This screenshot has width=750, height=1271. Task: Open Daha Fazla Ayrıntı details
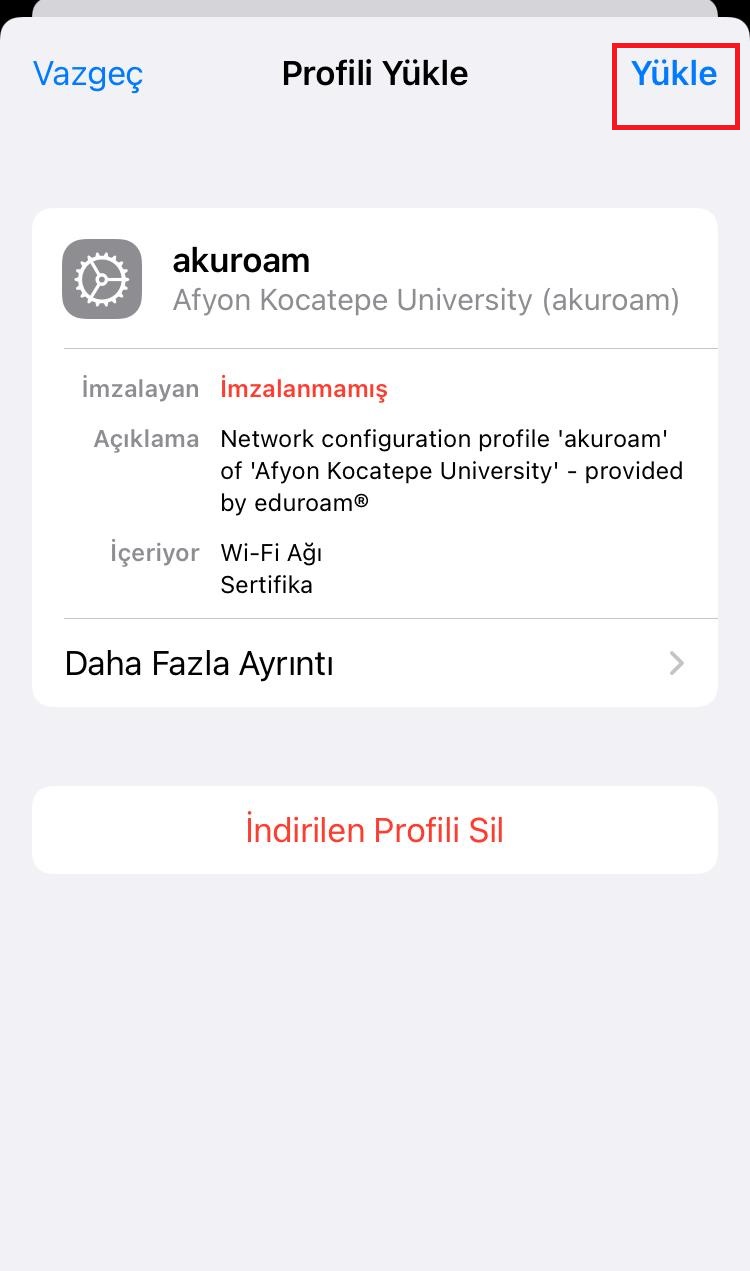(375, 663)
